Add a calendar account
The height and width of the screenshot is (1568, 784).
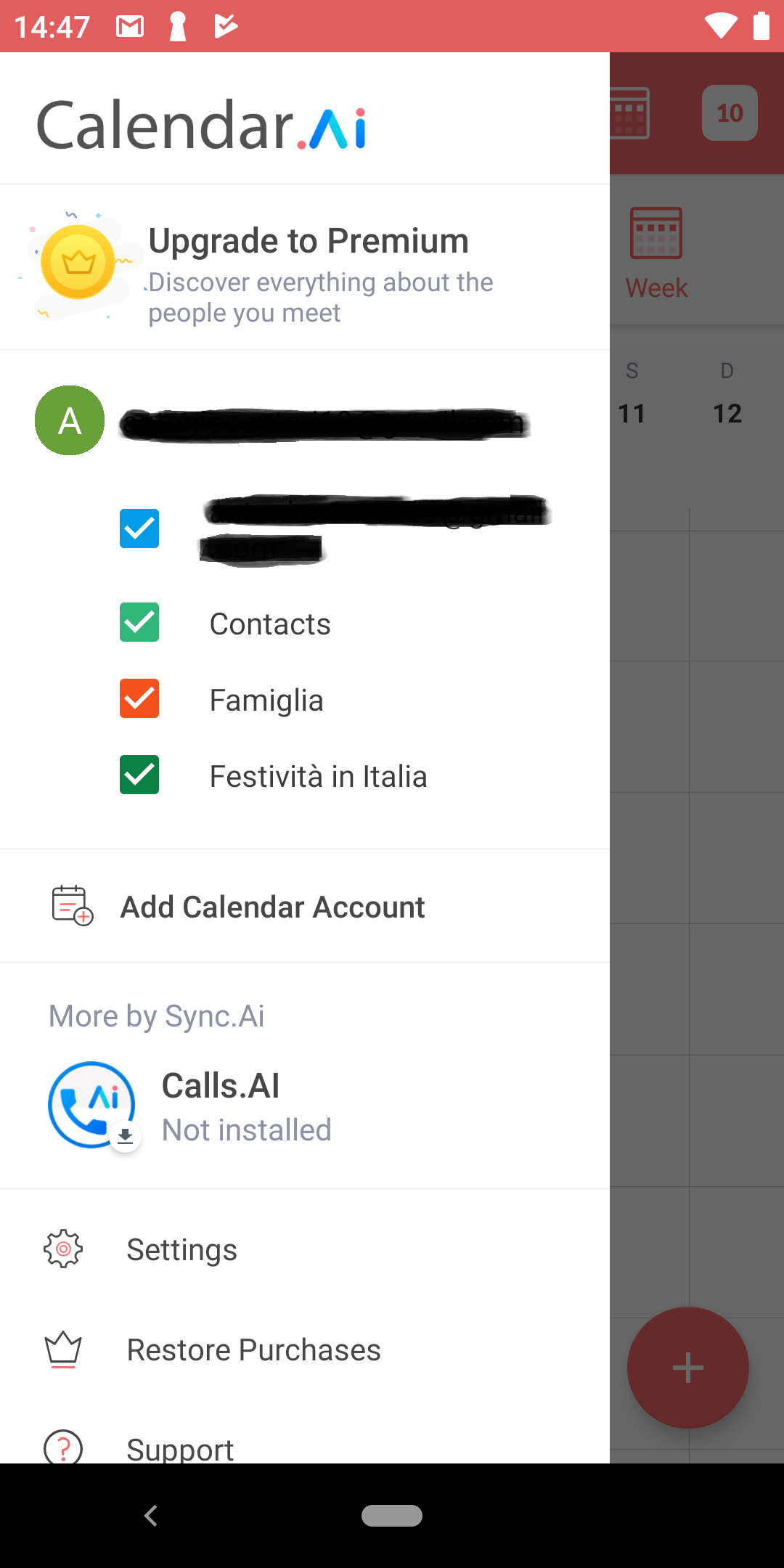coord(272,907)
